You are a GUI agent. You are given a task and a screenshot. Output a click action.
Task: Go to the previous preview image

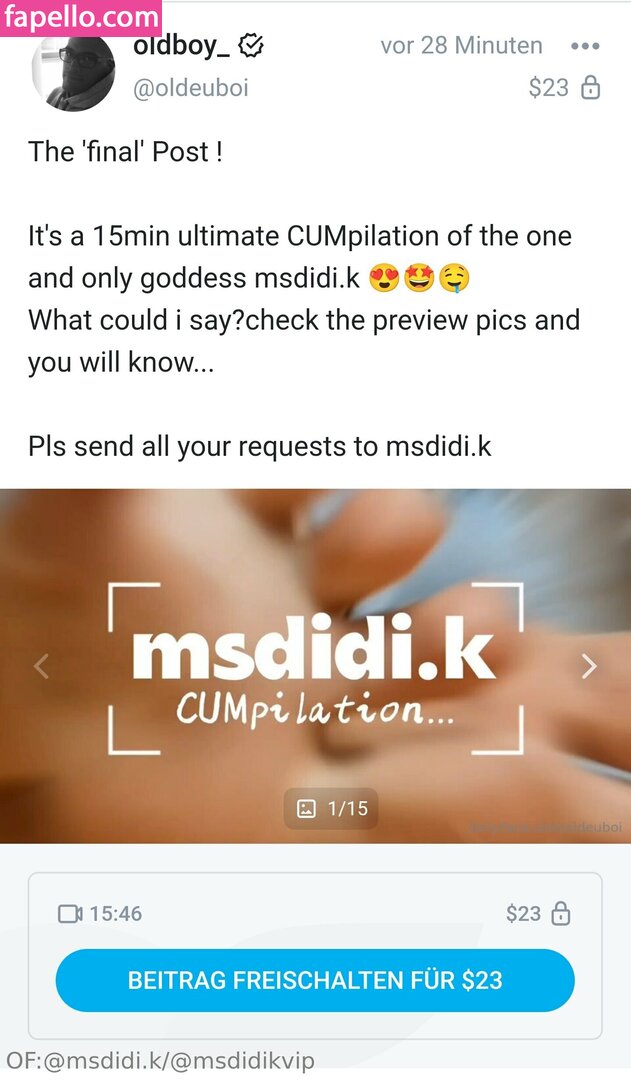[41, 666]
